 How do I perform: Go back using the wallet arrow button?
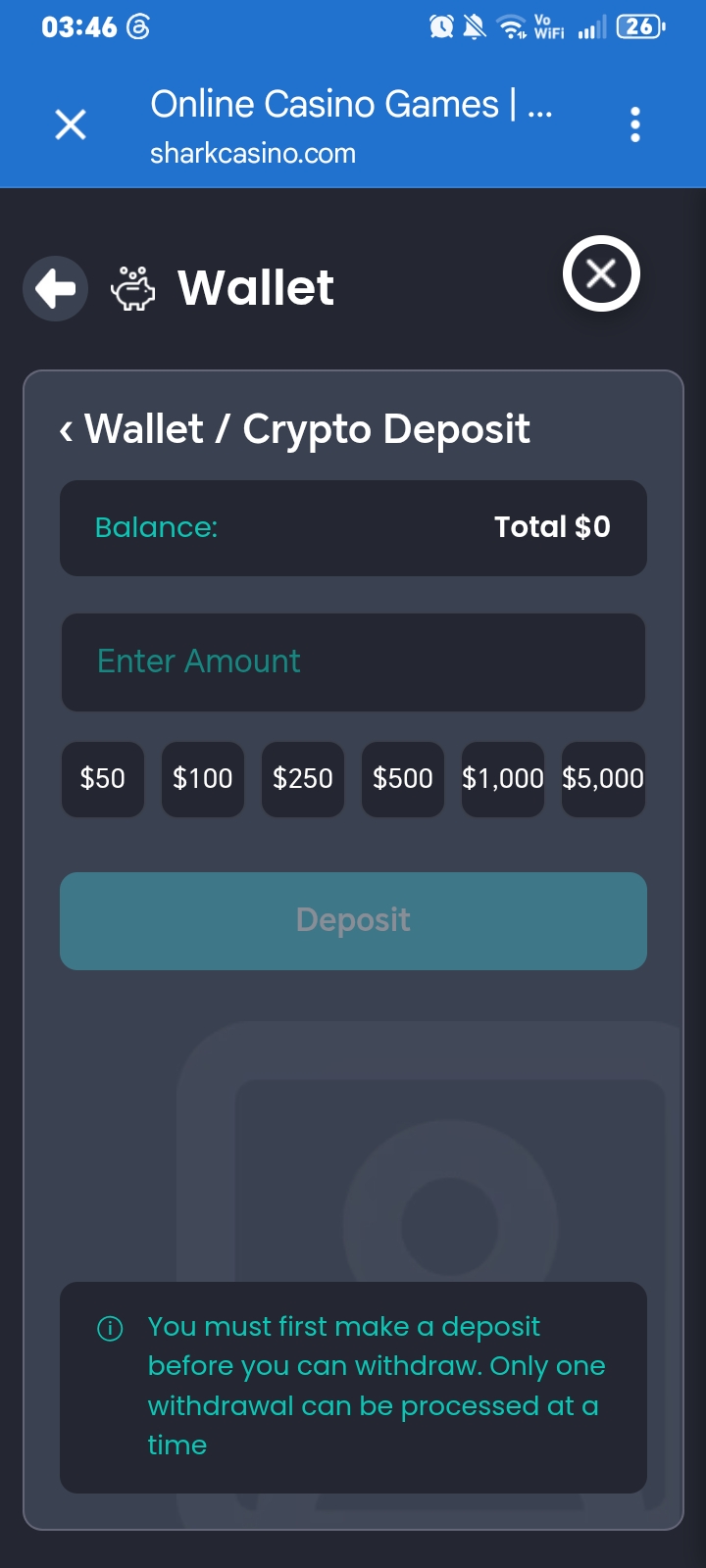pos(56,288)
